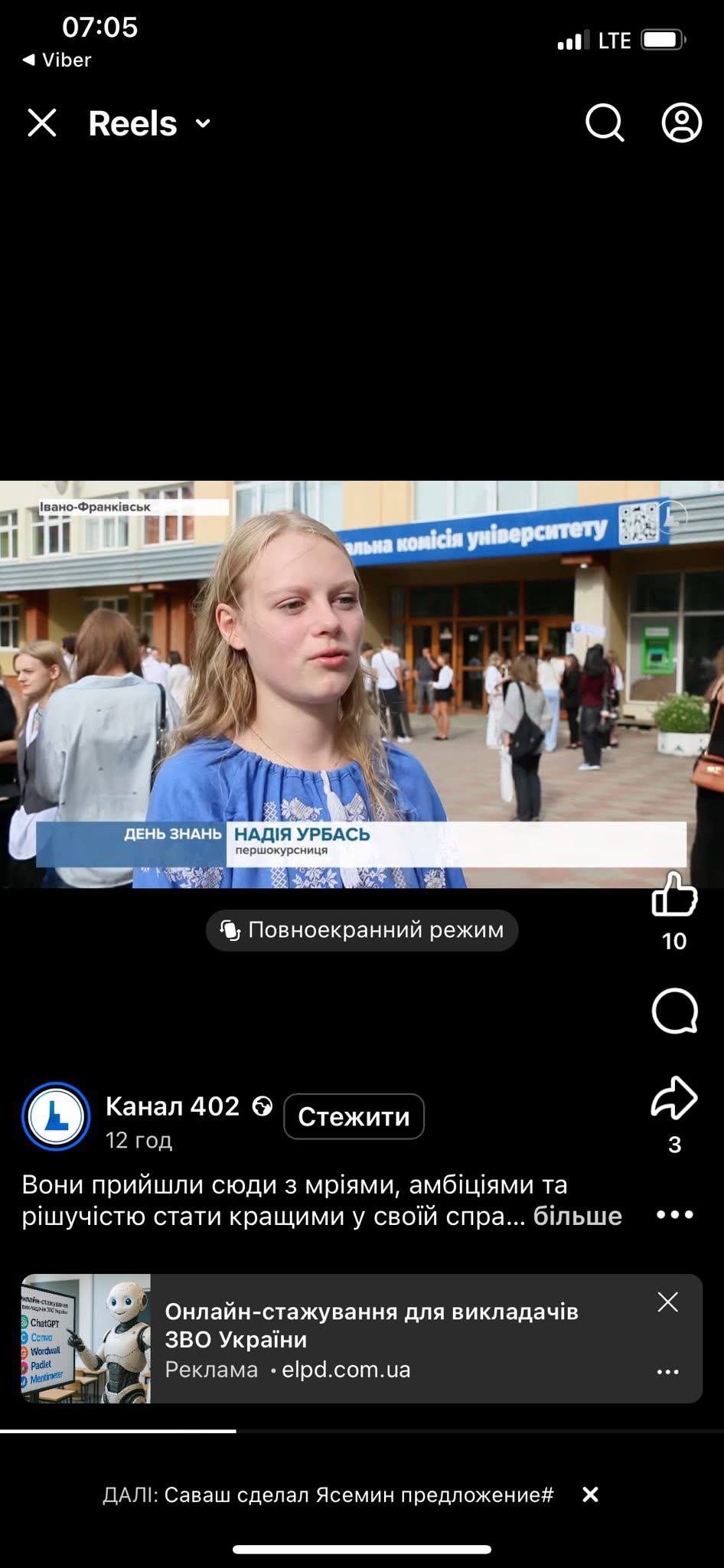Share this reel
The height and width of the screenshot is (1568, 724).
[x=674, y=1099]
